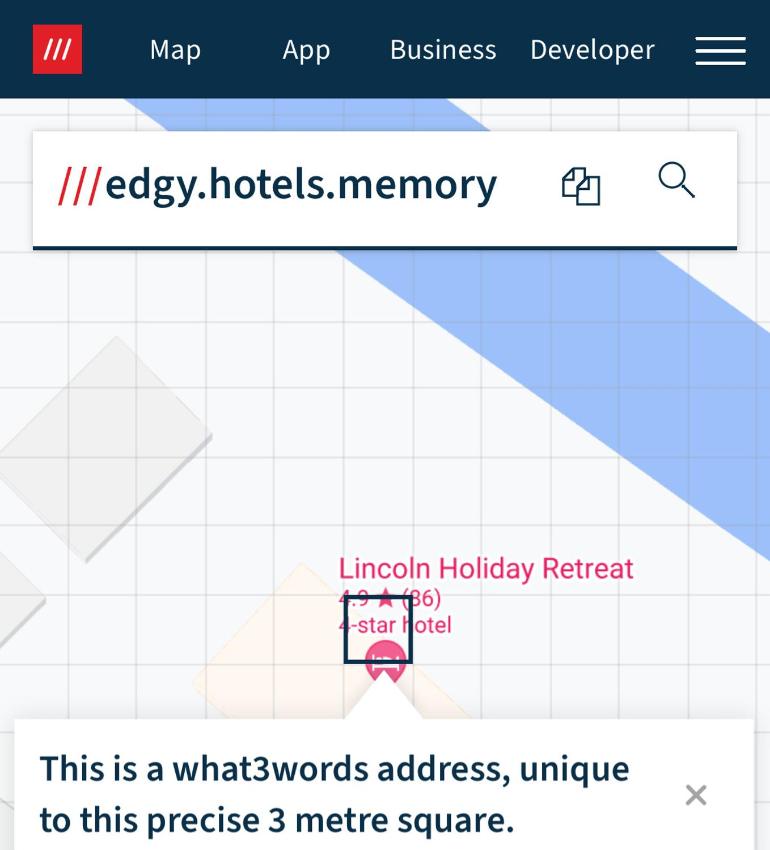Open the Business page
Image resolution: width=770 pixels, height=850 pixels.
point(443,49)
